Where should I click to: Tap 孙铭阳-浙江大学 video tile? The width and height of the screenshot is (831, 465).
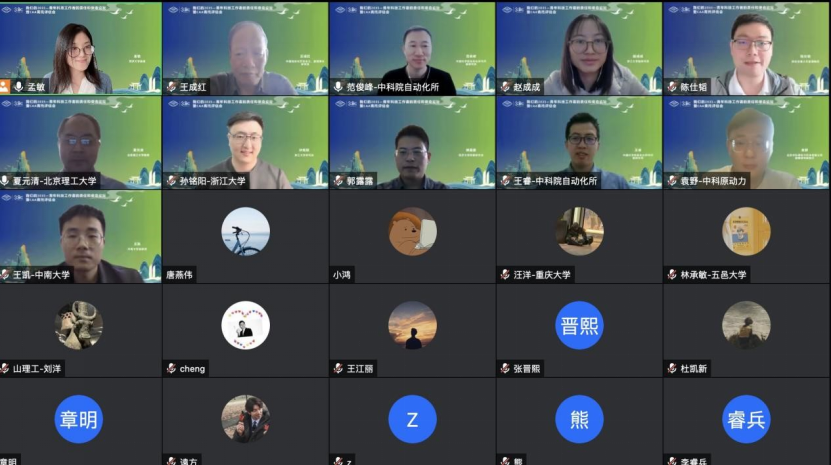click(x=245, y=141)
